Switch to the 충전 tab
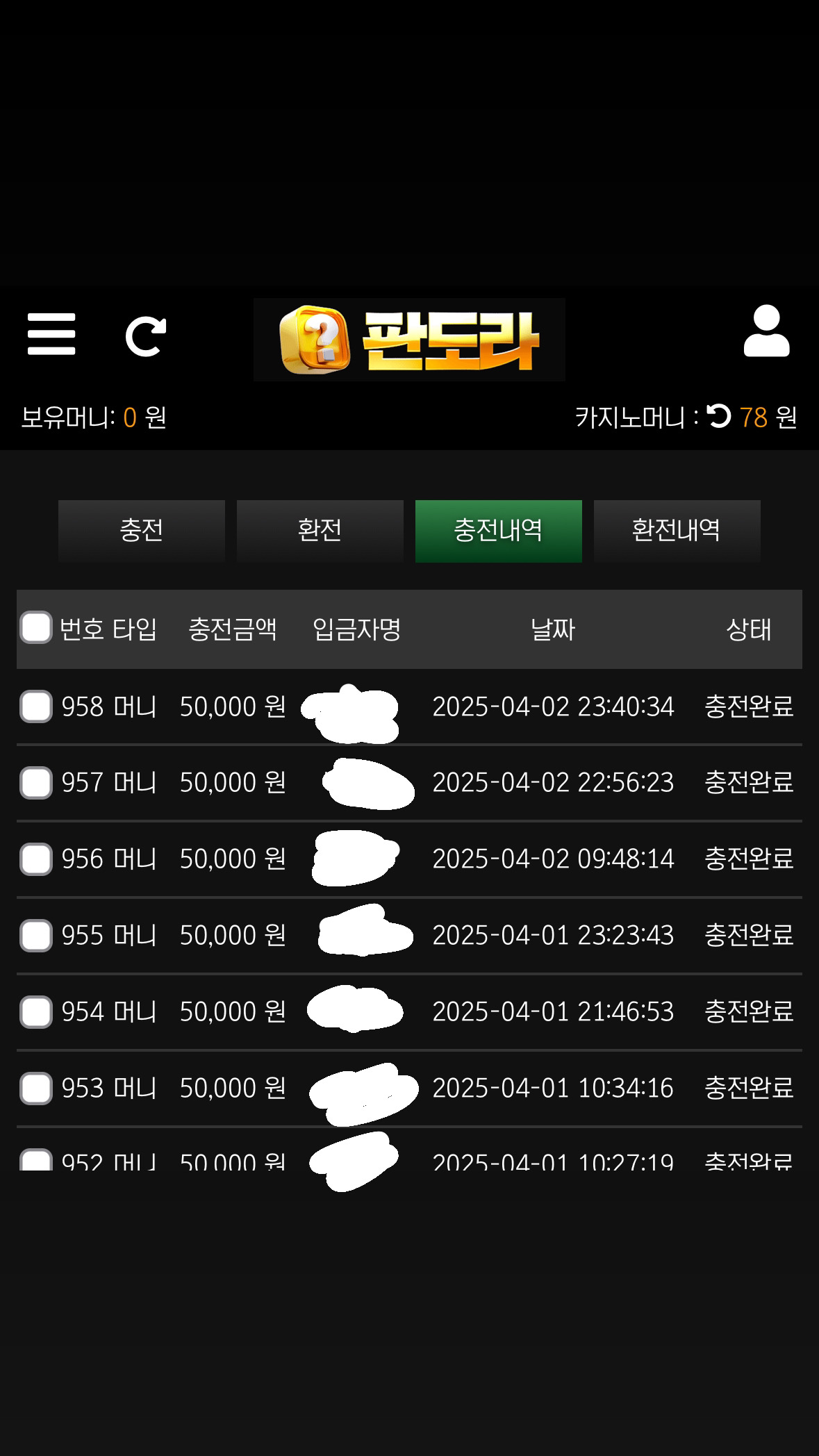The width and height of the screenshot is (819, 1456). [142, 531]
